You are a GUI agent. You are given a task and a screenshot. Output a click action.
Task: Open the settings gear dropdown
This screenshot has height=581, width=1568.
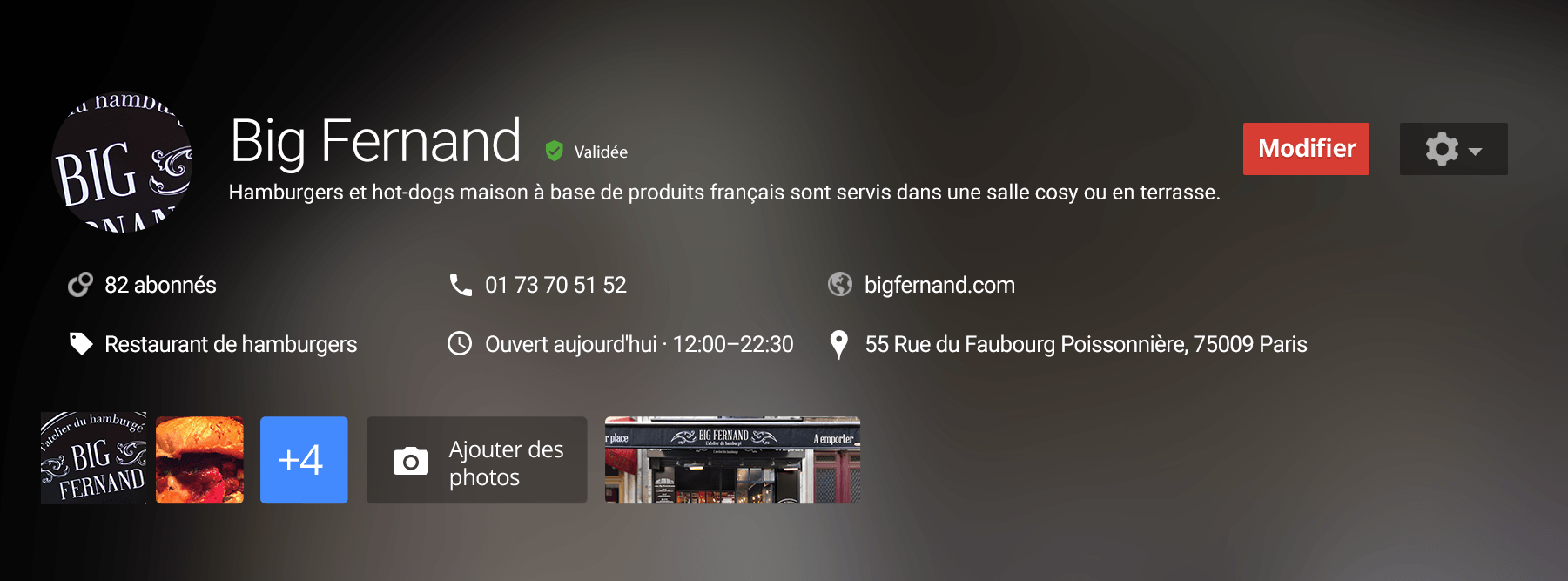pyautogui.click(x=1452, y=149)
